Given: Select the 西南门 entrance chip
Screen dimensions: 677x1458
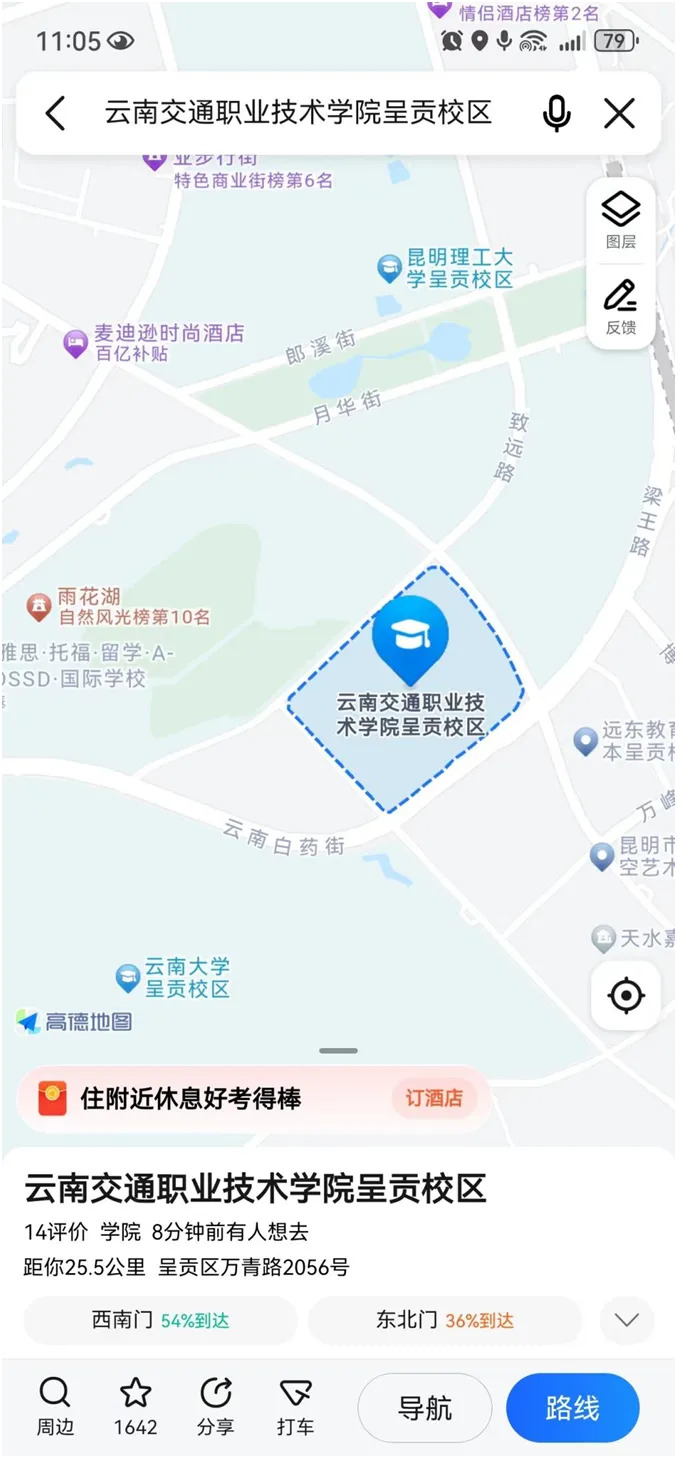Looking at the screenshot, I should tap(160, 1320).
